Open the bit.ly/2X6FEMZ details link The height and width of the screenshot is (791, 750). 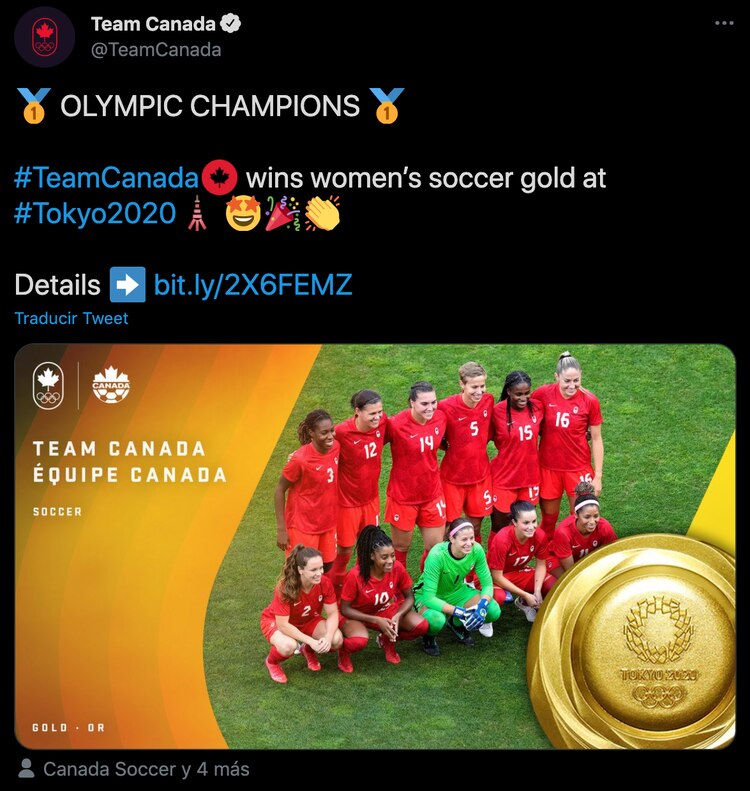pos(252,285)
